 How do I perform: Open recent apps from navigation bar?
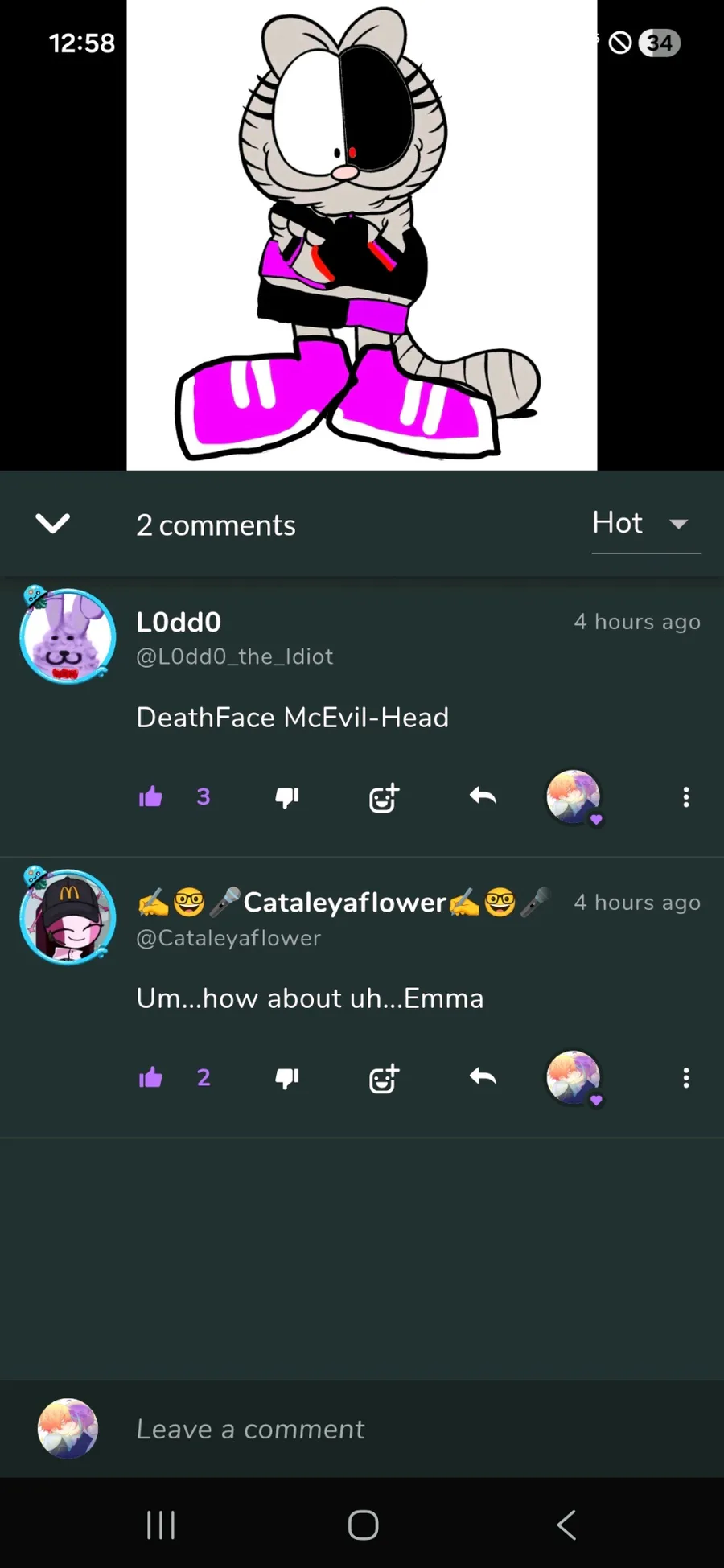pyautogui.click(x=161, y=1524)
